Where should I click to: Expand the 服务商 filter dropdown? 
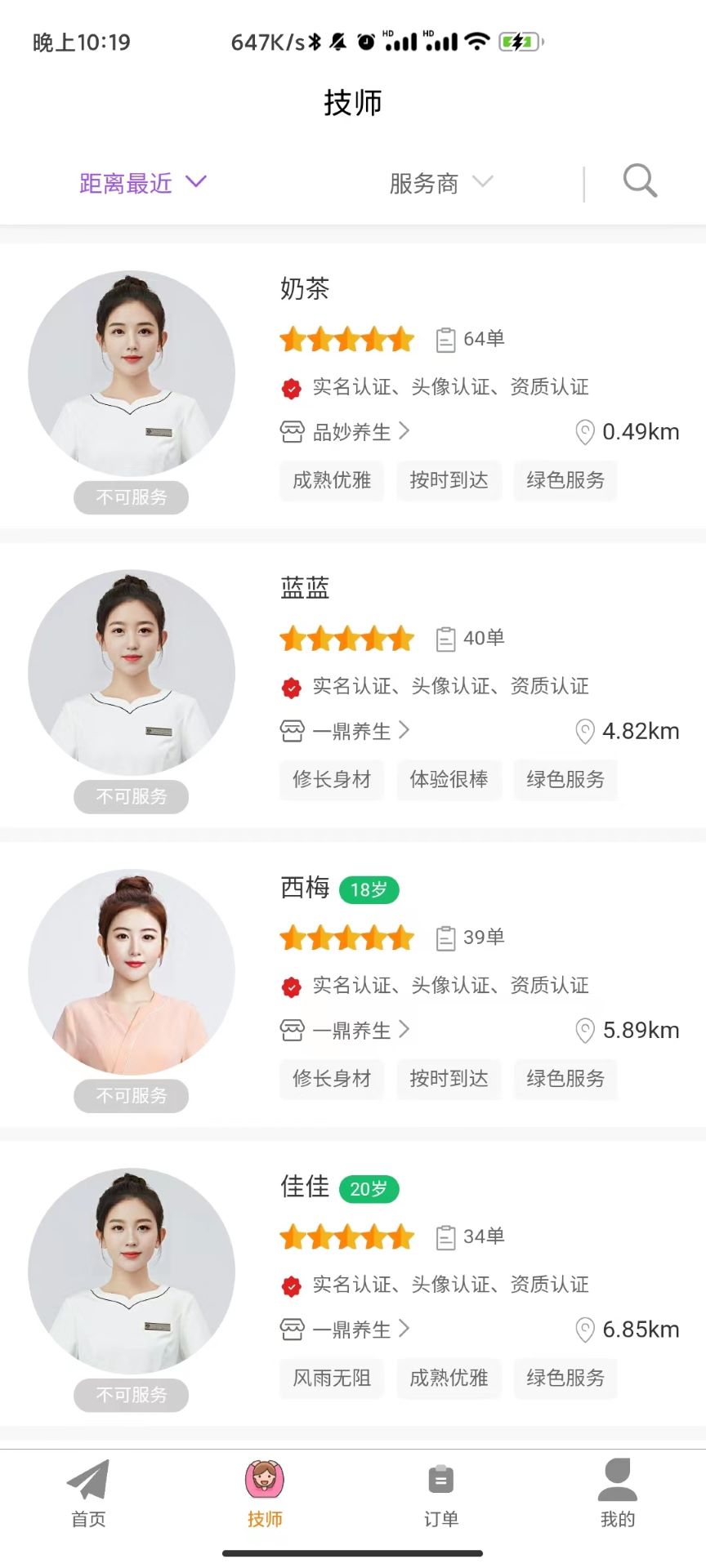click(440, 183)
